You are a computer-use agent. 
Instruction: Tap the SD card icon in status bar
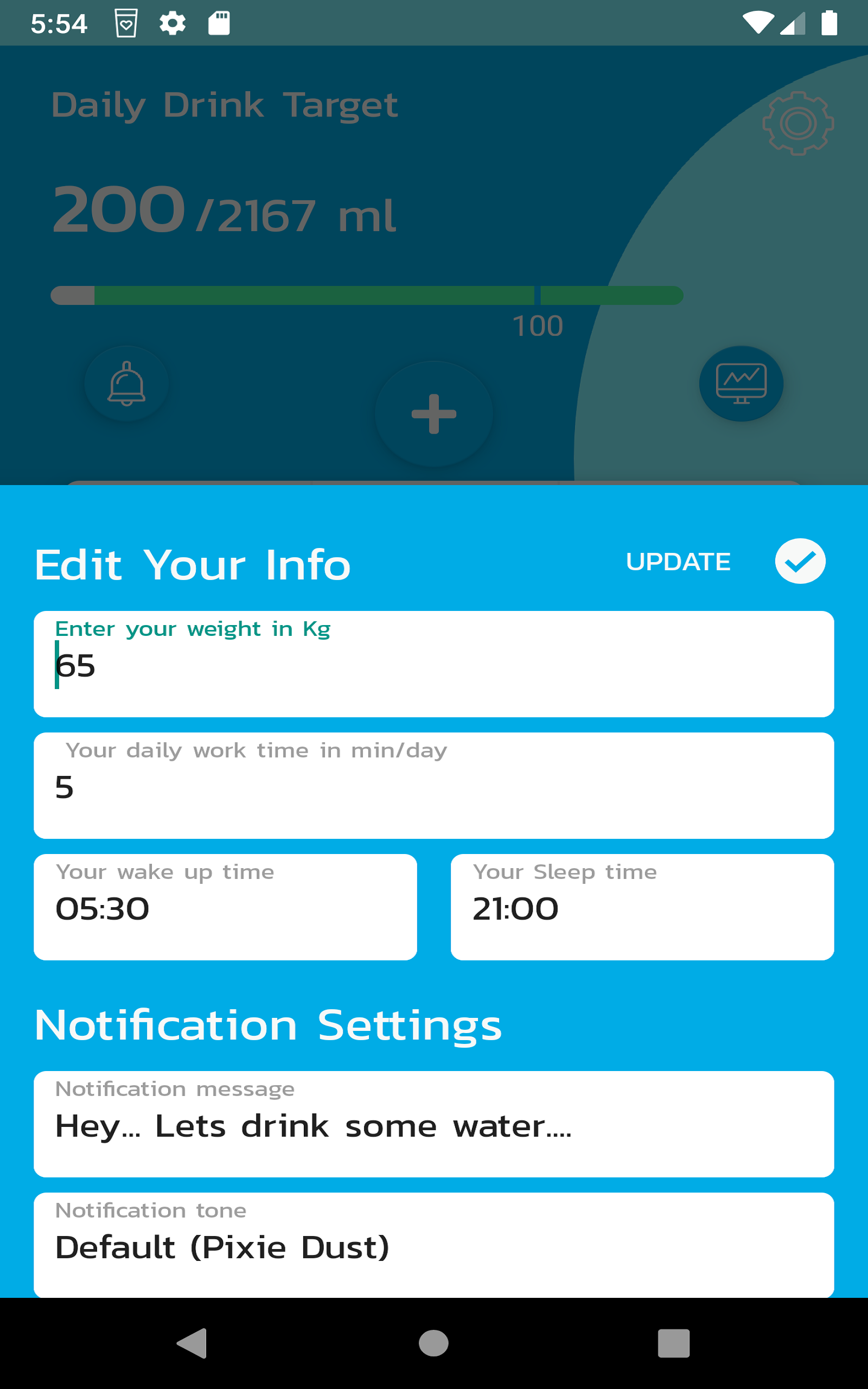coord(220,23)
